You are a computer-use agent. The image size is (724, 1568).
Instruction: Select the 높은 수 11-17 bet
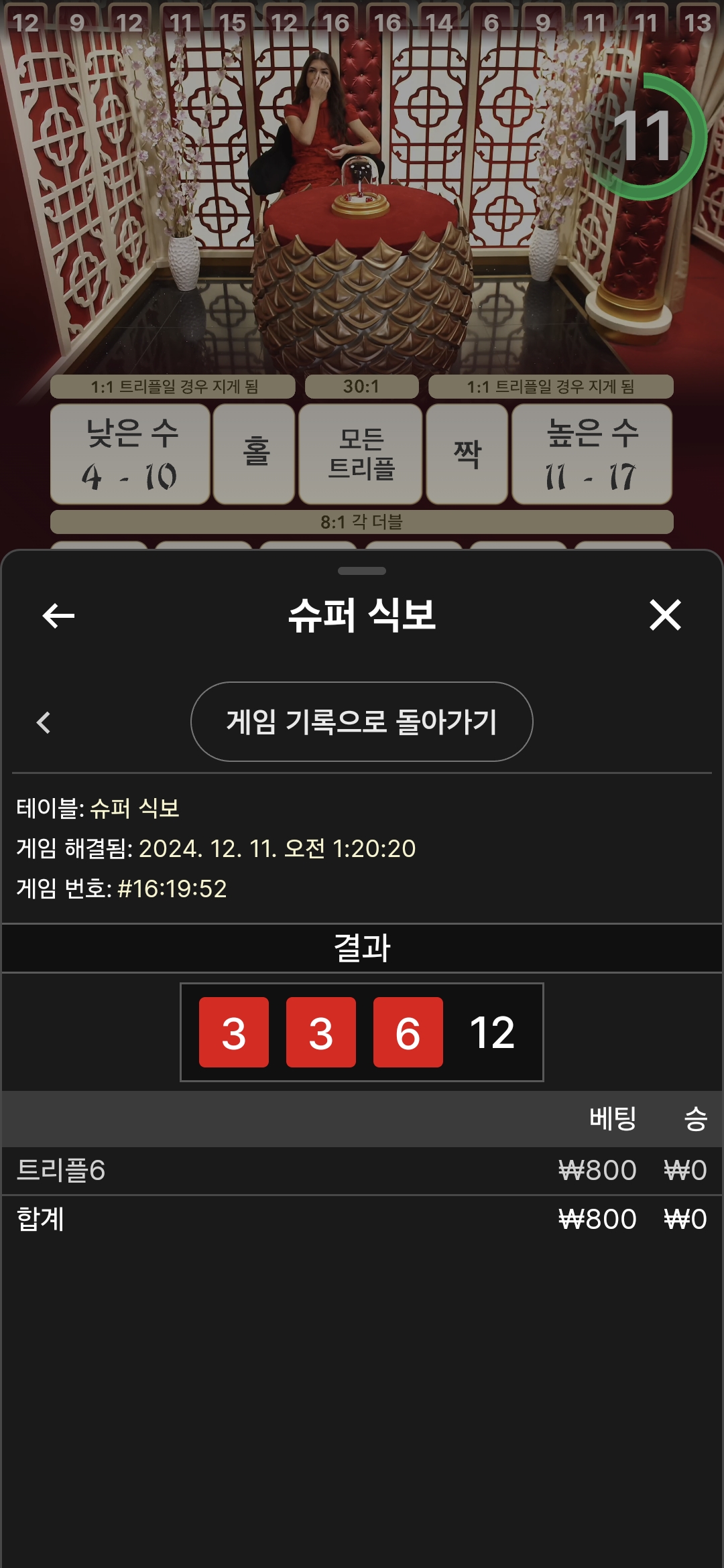[592, 454]
